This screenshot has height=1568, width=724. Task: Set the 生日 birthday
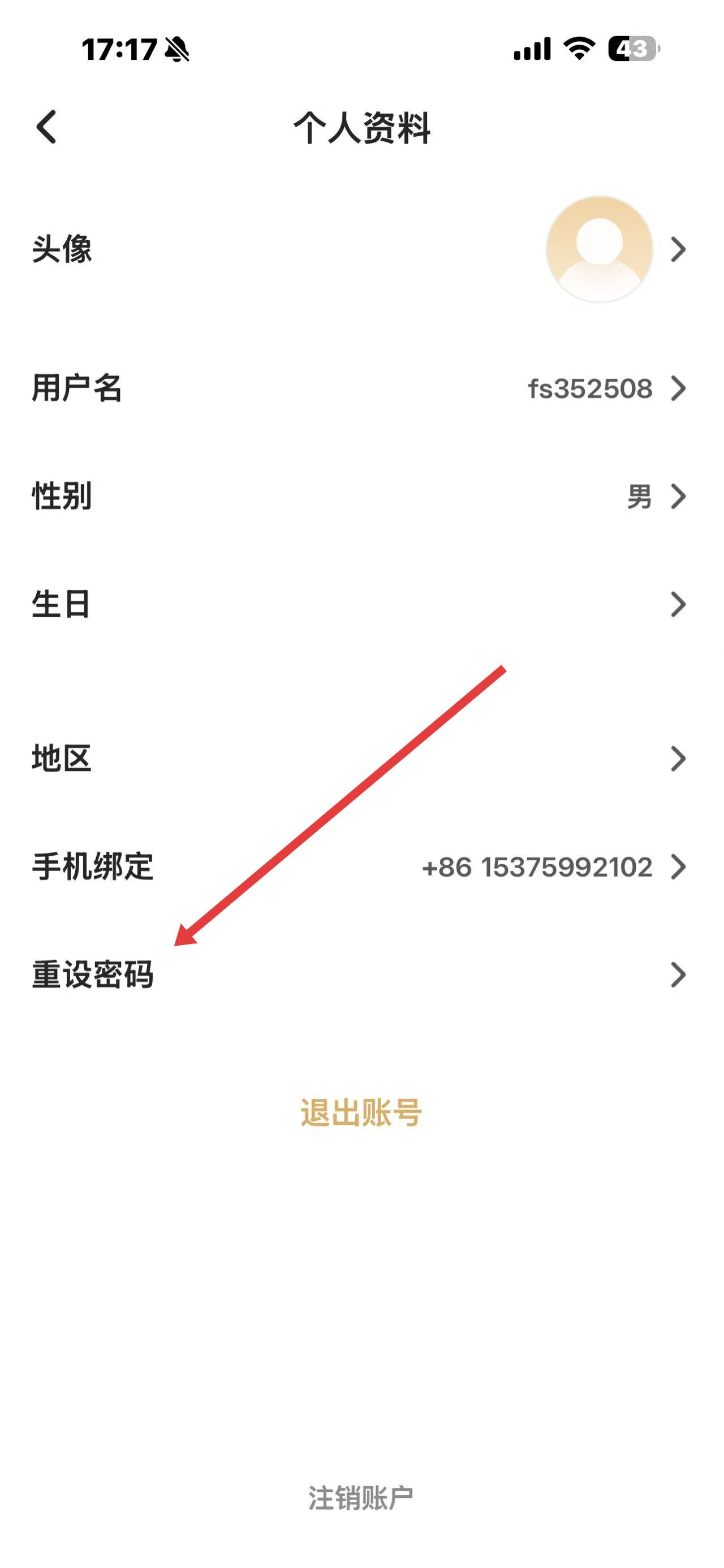coord(361,604)
